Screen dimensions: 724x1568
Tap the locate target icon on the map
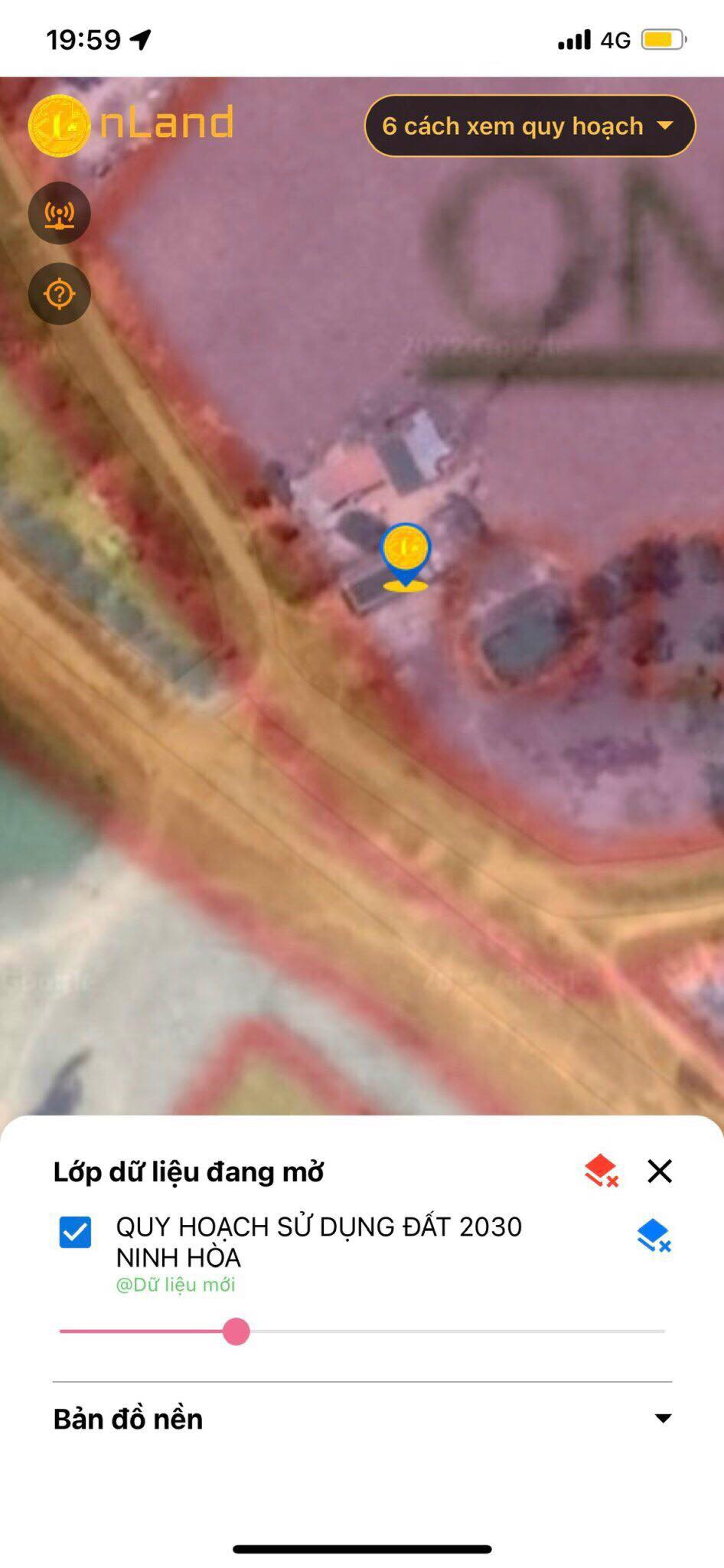coord(60,294)
